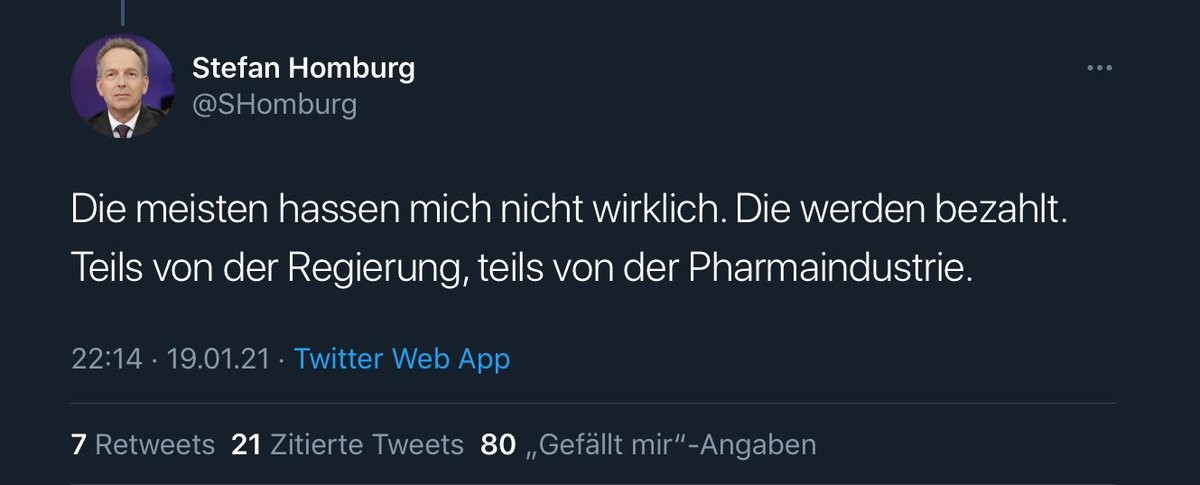Open the tweet's three-dot overflow menu
The width and height of the screenshot is (1200, 485).
[1099, 68]
